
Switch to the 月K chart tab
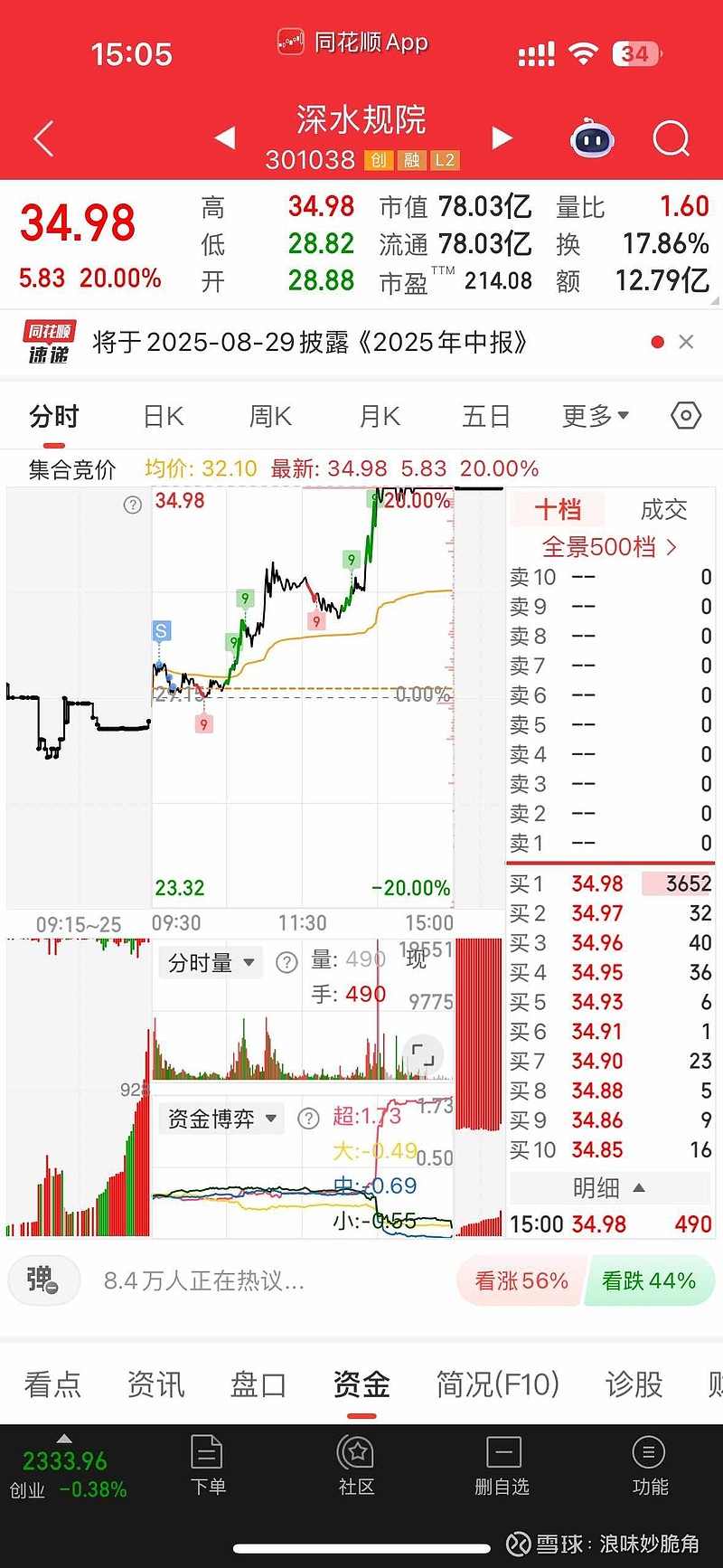coord(380,416)
